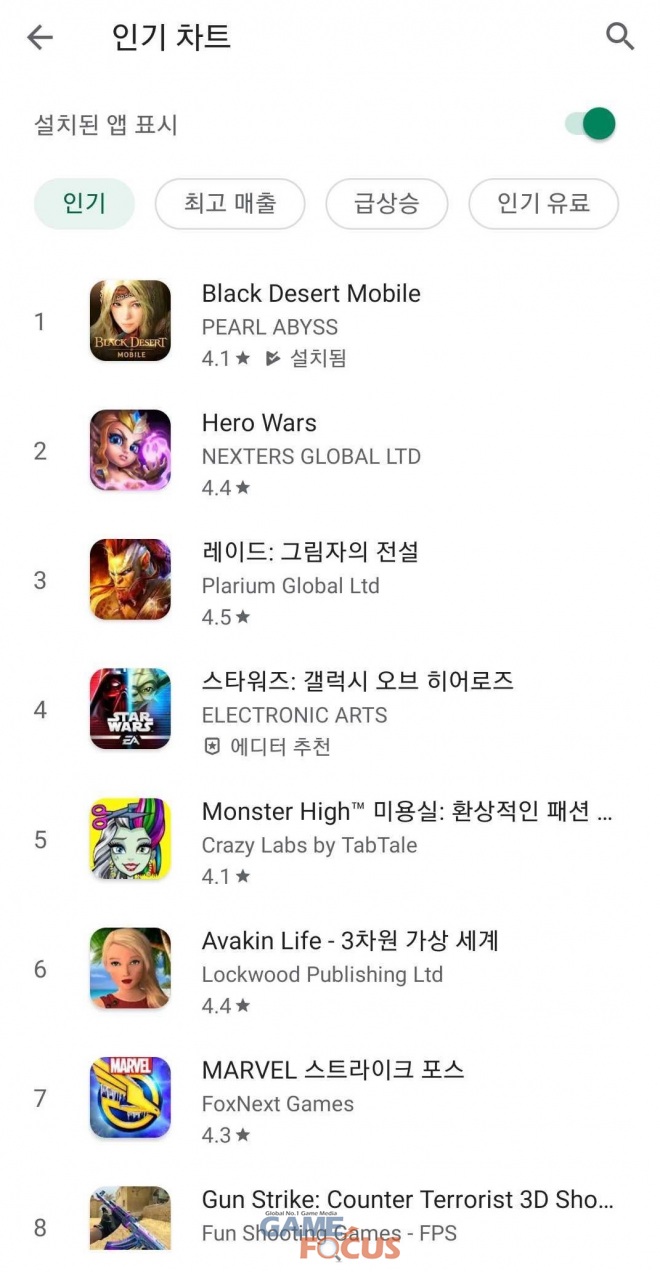
Task: Switch to the 최고 매출 chart
Action: pyautogui.click(x=230, y=204)
